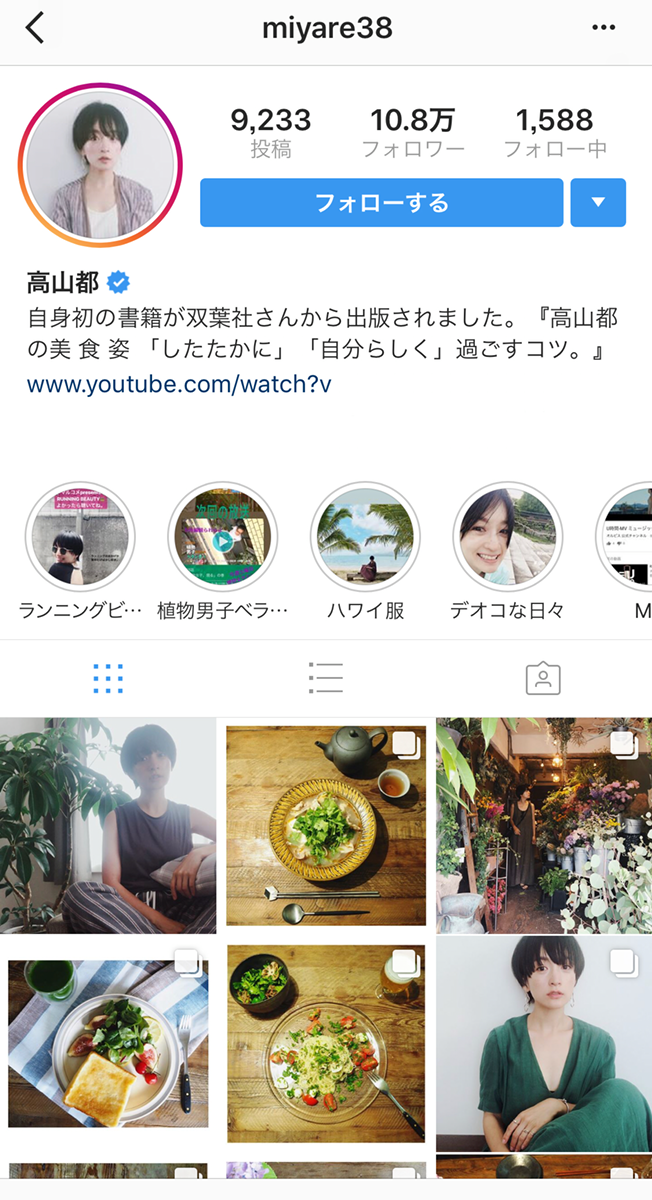Expand the suggested accounts dropdown arrow

[x=598, y=203]
